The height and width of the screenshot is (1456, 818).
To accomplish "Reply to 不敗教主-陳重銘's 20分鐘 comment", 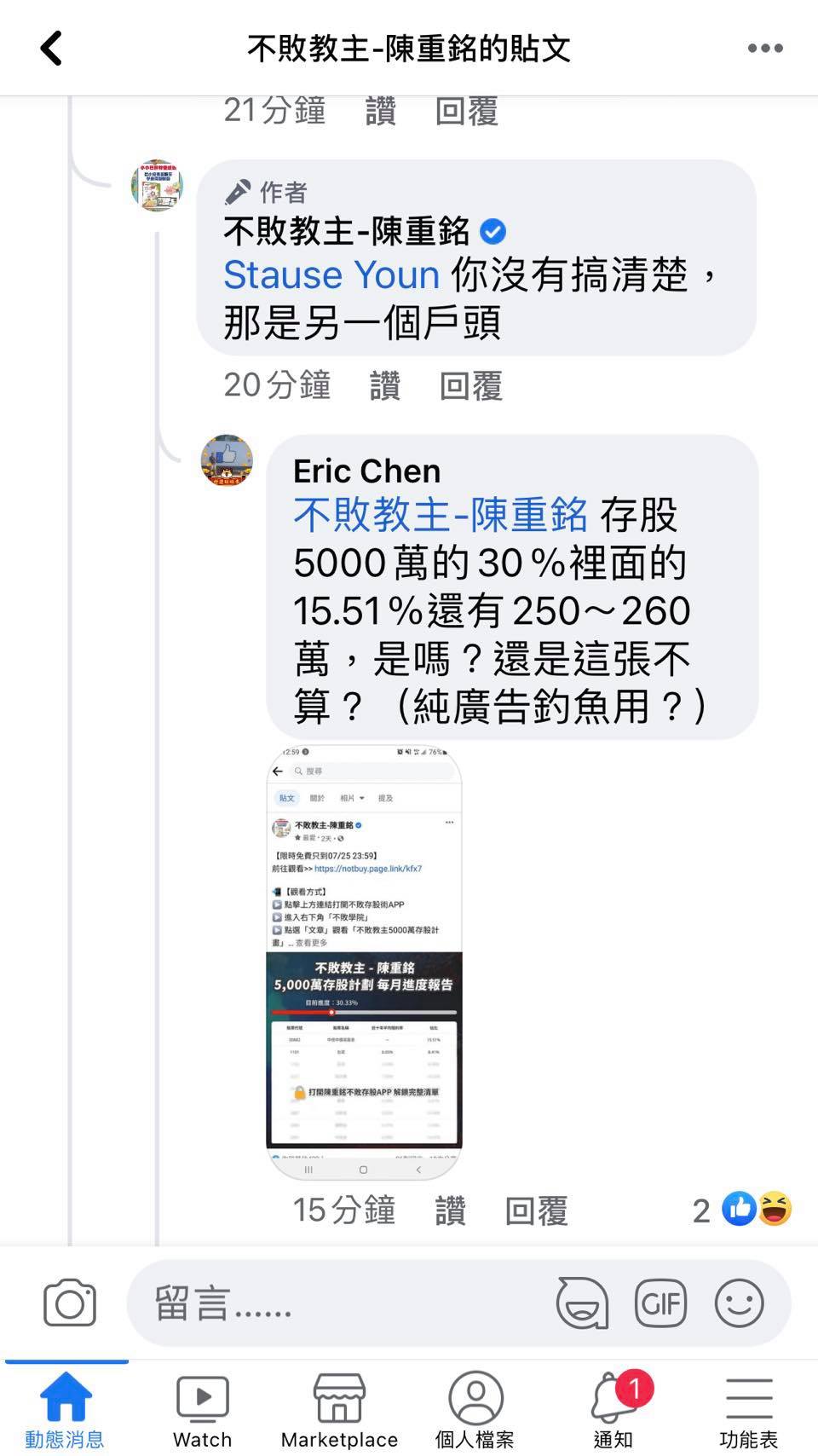I will (470, 386).
